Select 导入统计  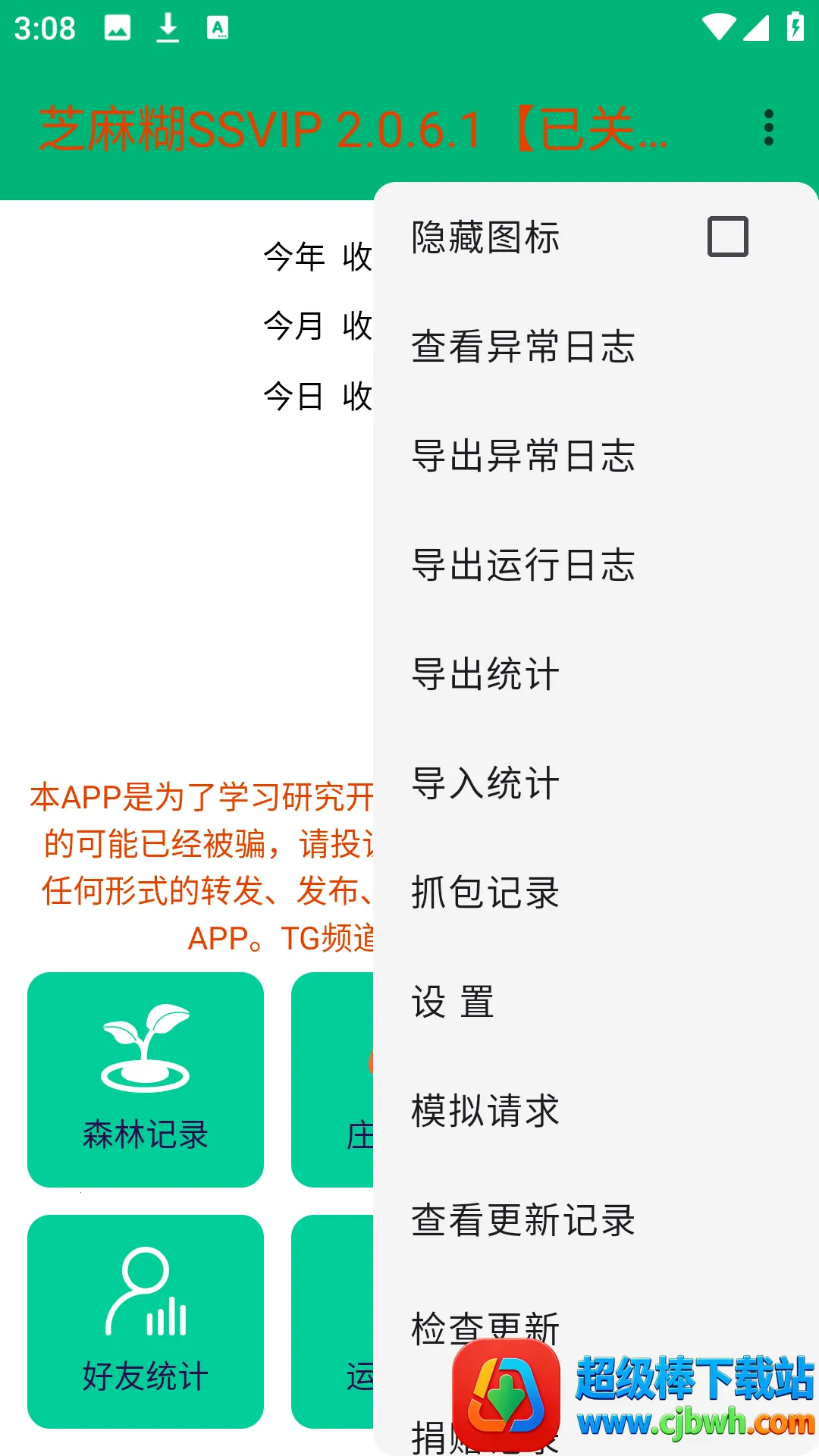[485, 783]
